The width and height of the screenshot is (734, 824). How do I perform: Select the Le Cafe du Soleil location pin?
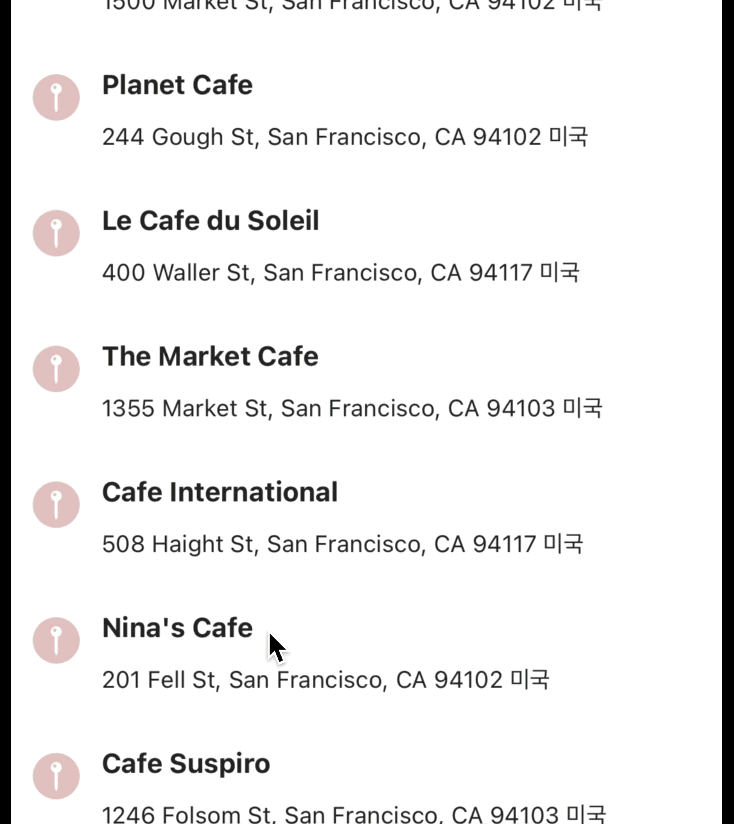pyautogui.click(x=56, y=233)
